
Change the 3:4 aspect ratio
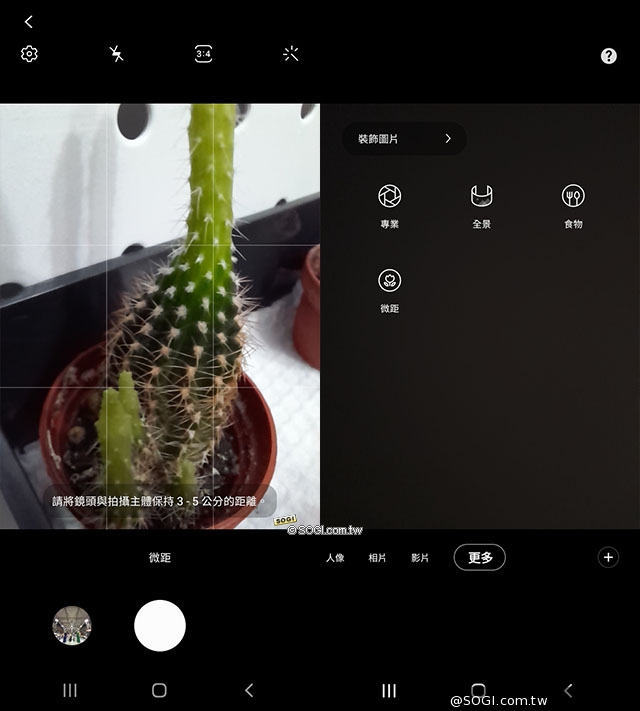click(204, 54)
